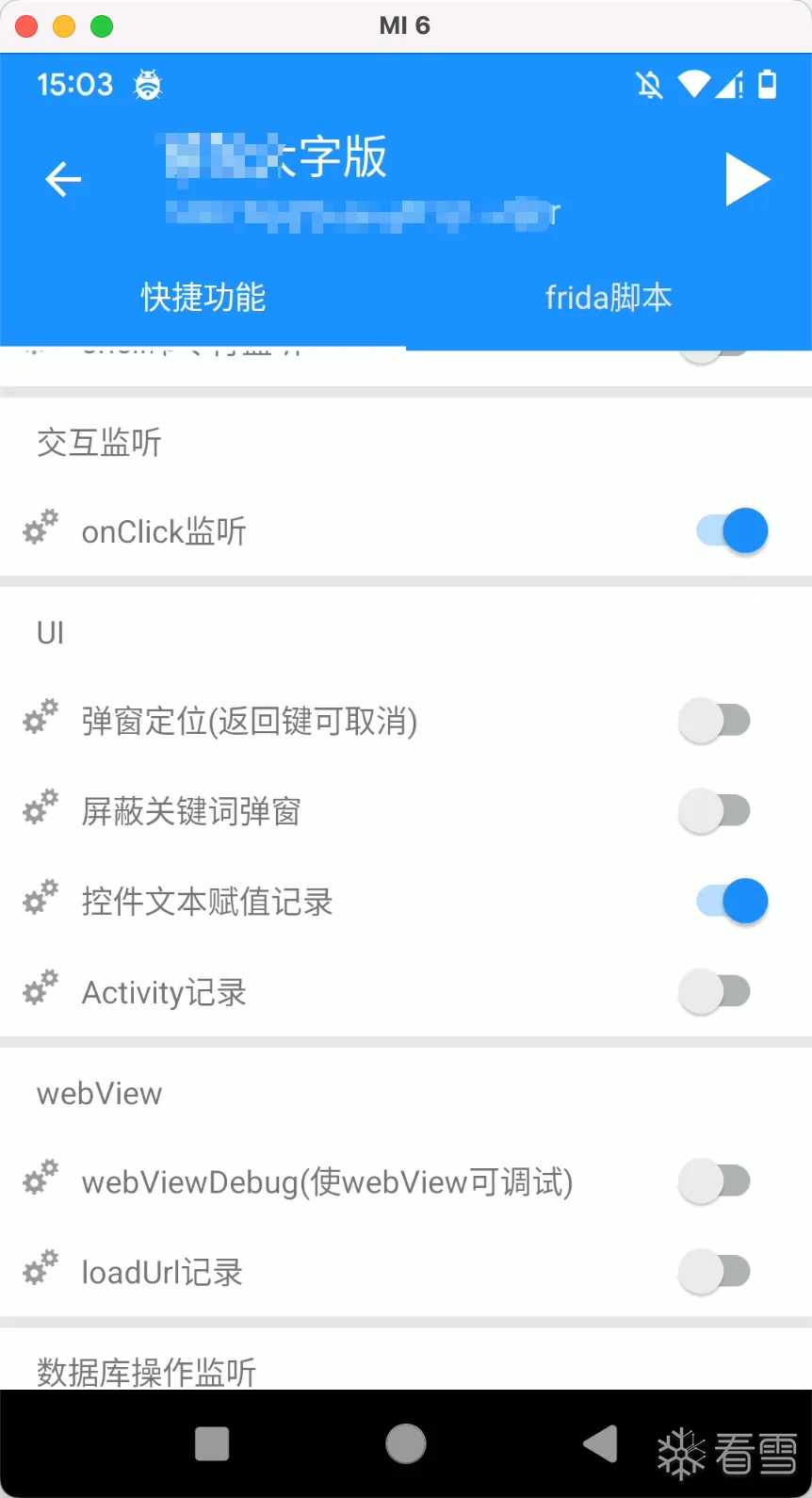
Task: Enable the Activity记录 switch
Action: point(715,992)
